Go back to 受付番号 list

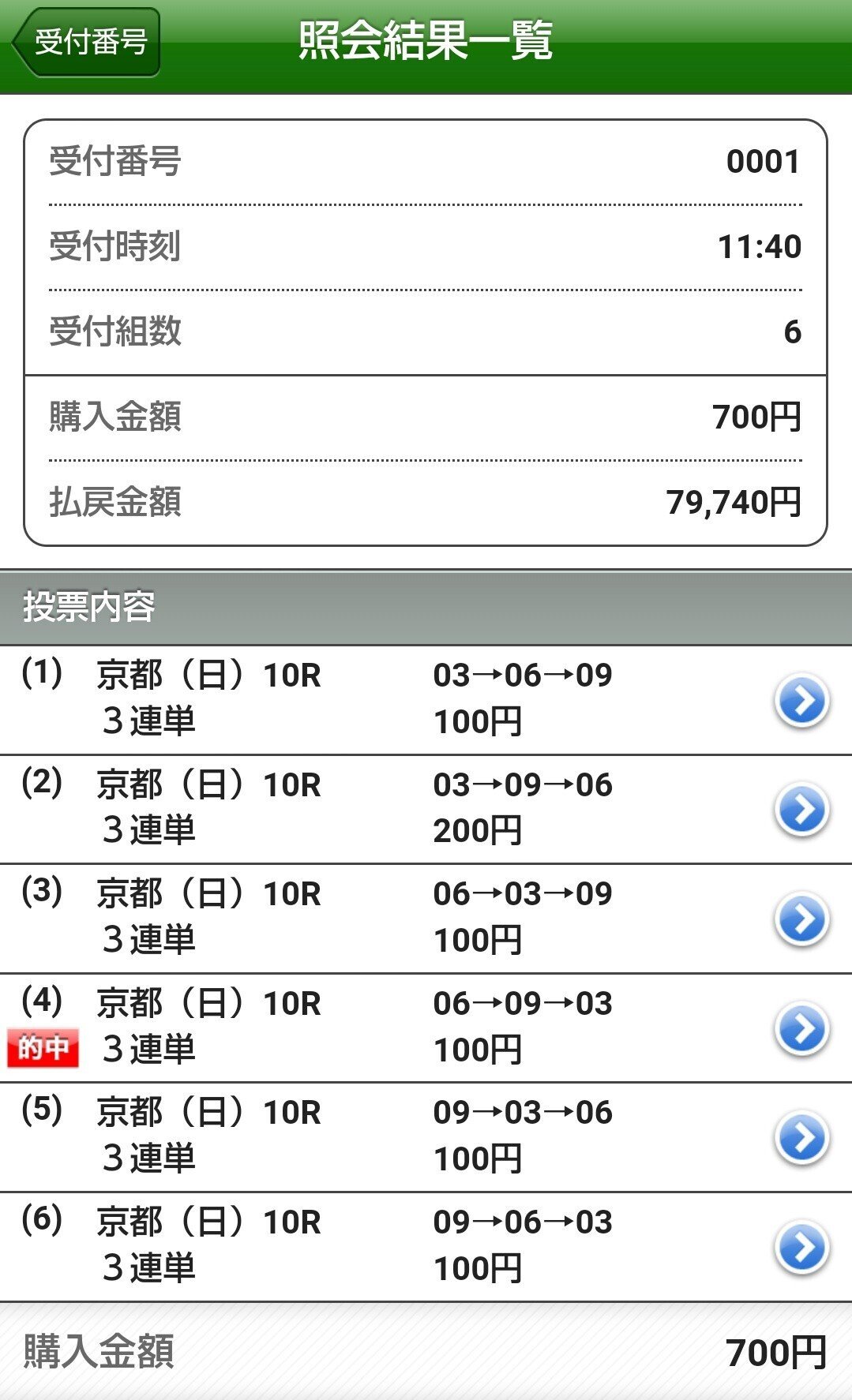click(86, 42)
